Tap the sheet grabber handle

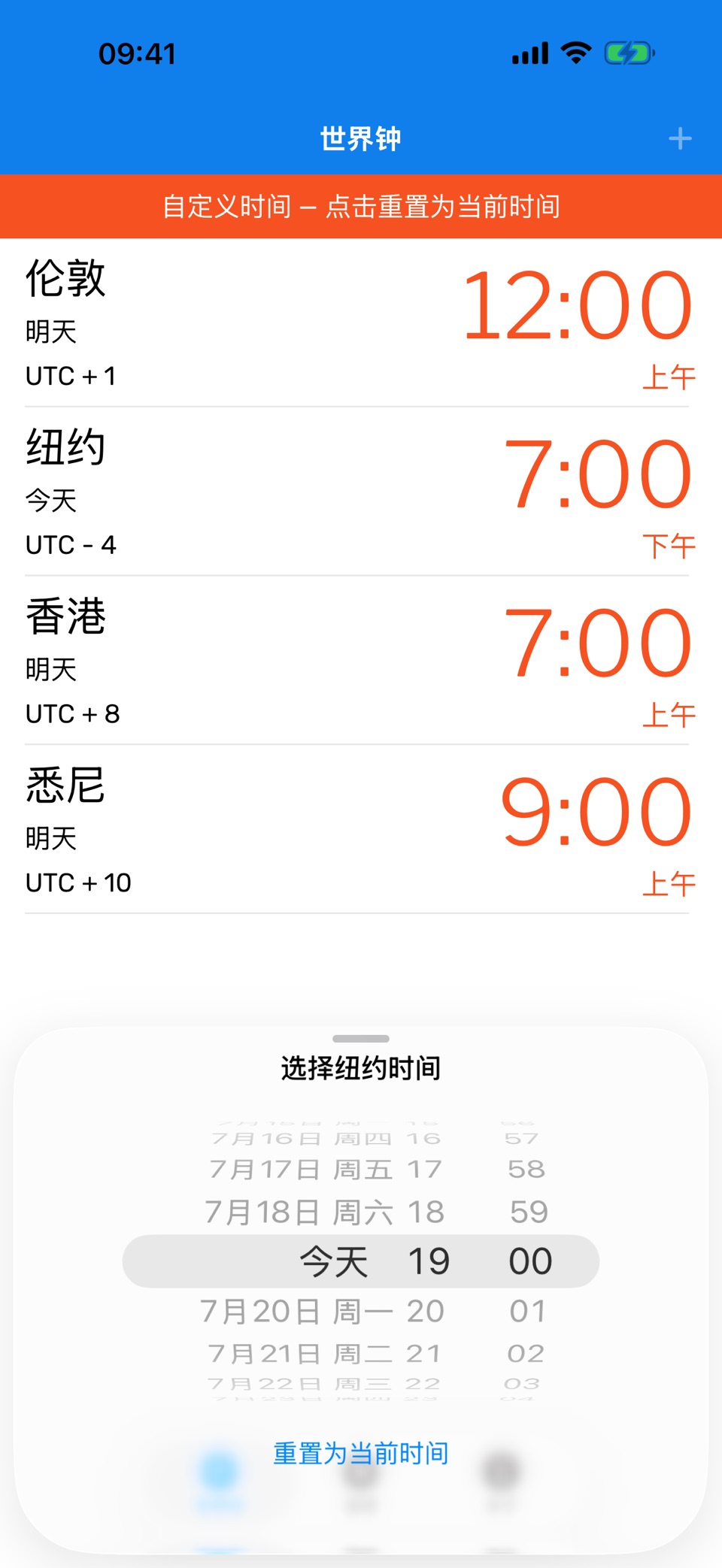[x=361, y=1039]
